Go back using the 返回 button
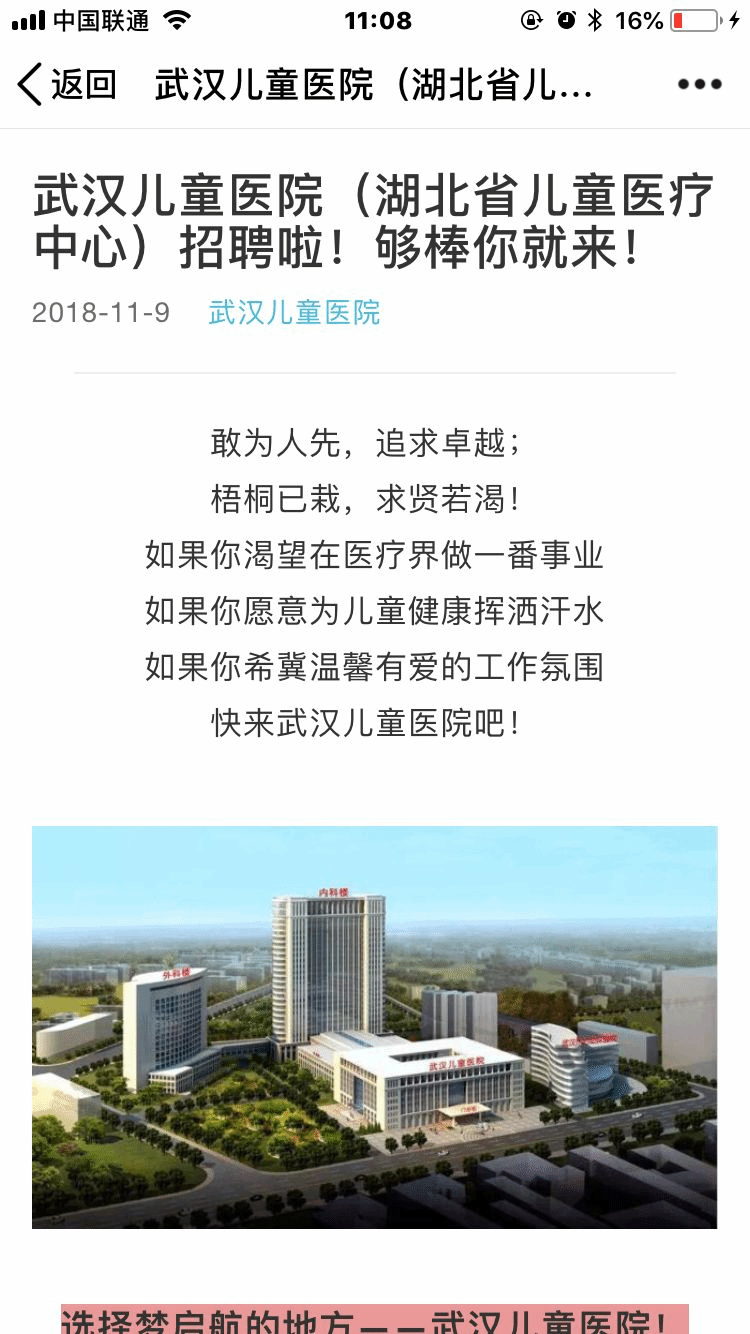Image resolution: width=750 pixels, height=1334 pixels. point(66,85)
